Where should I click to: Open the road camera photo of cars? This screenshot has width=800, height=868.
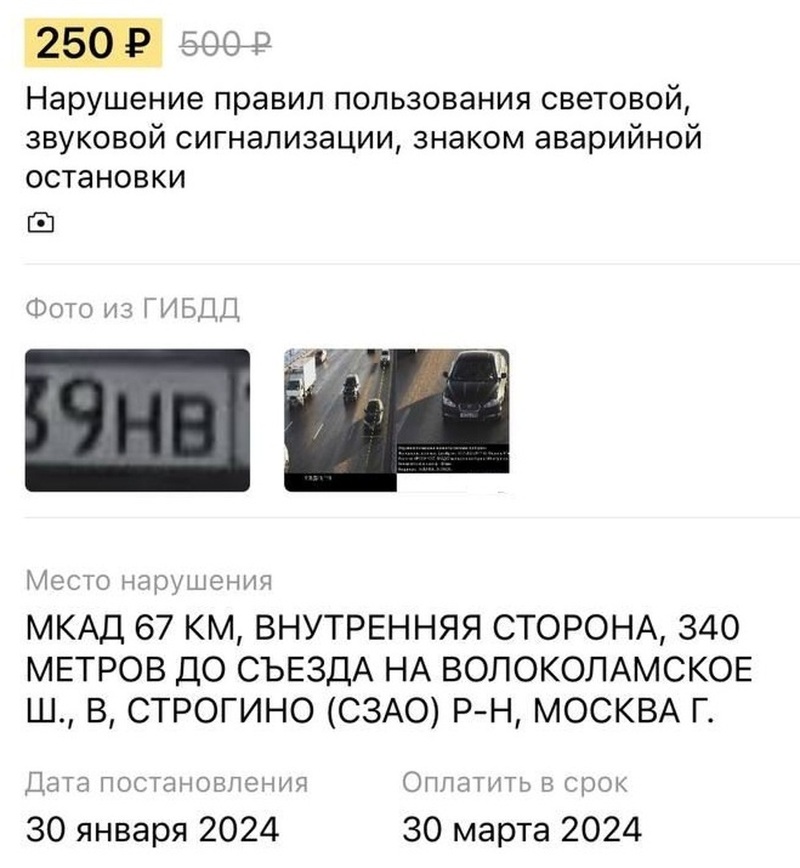[x=397, y=420]
